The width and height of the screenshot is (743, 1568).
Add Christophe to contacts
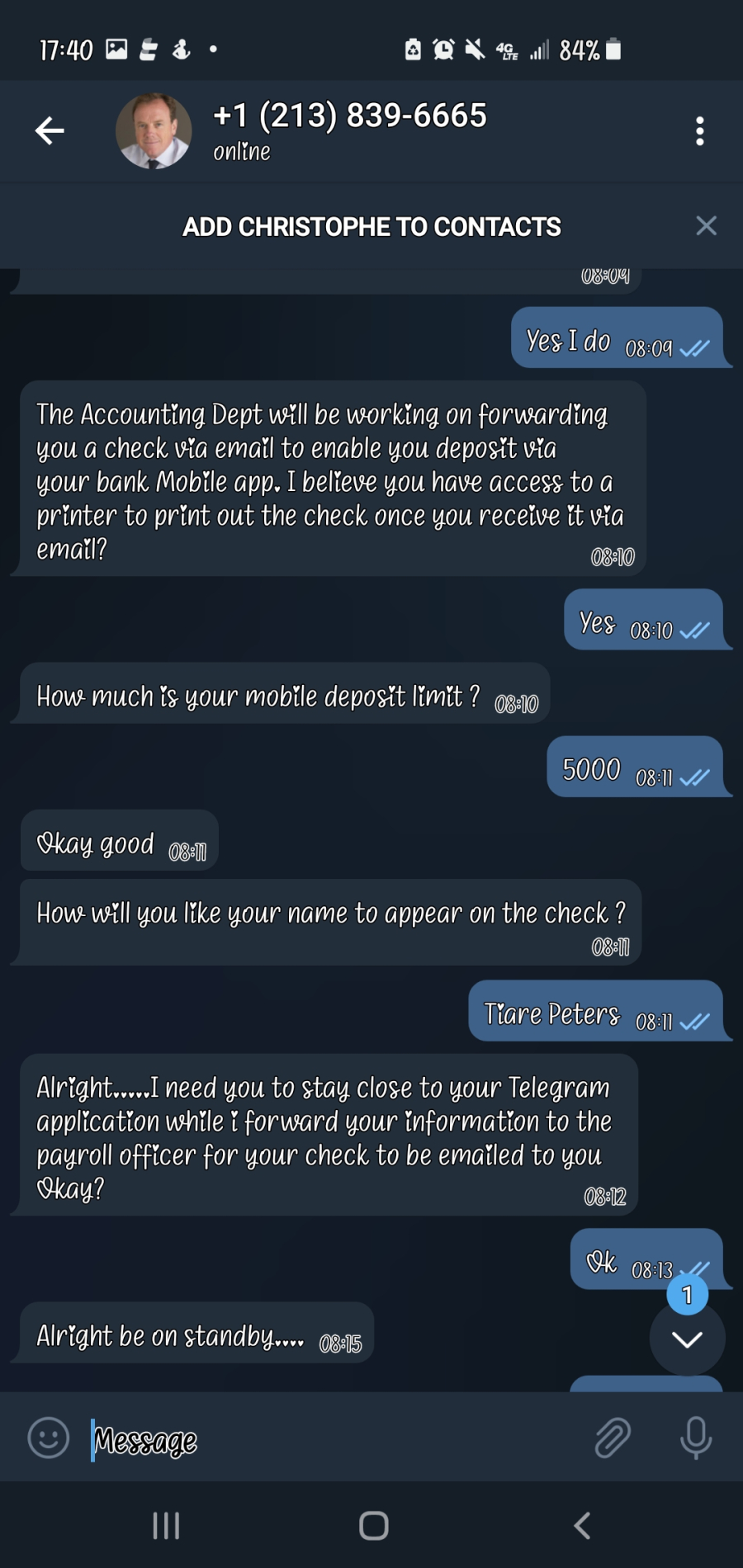(x=371, y=226)
